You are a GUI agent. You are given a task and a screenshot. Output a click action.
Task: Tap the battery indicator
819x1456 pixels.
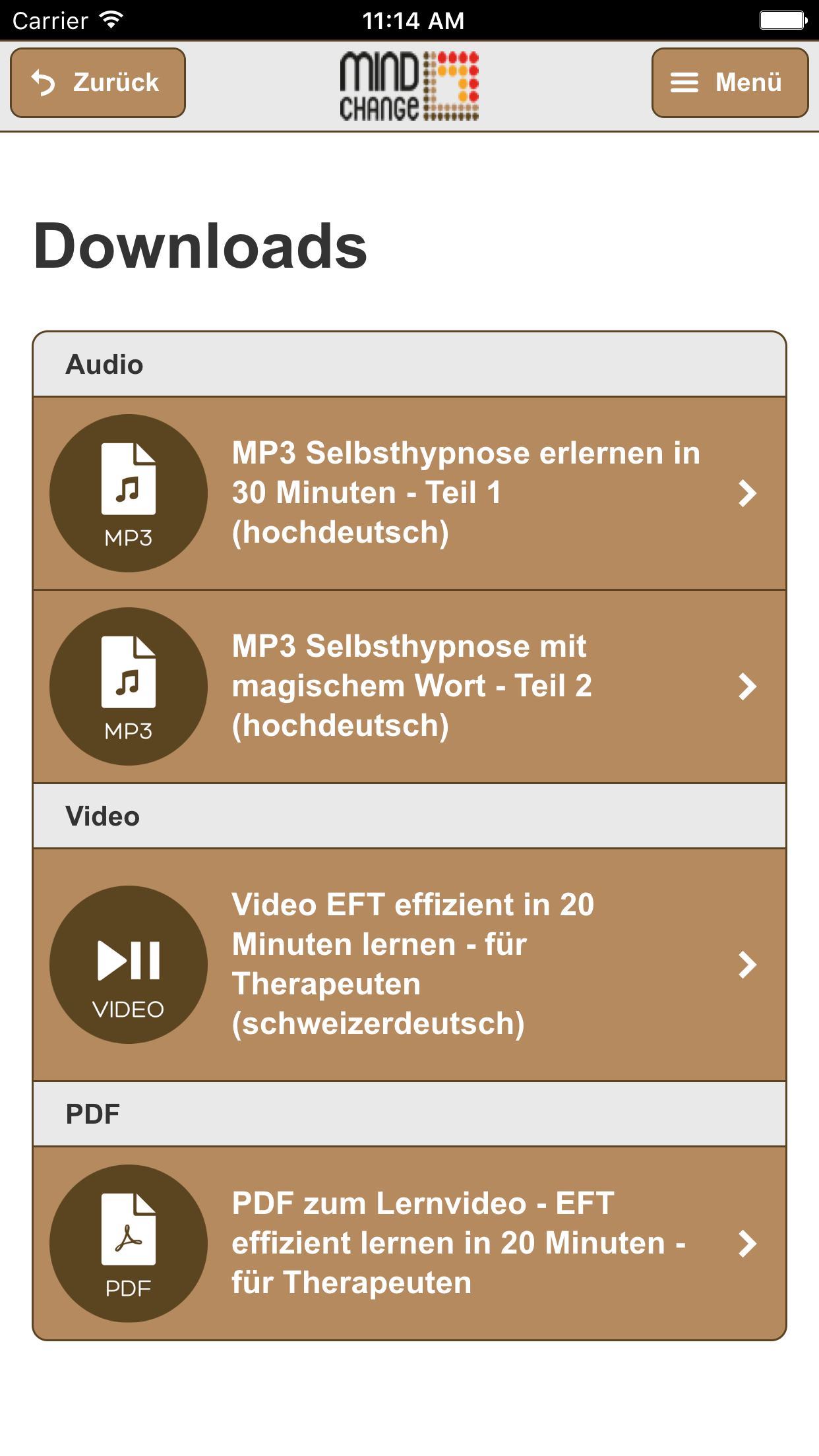point(782,18)
